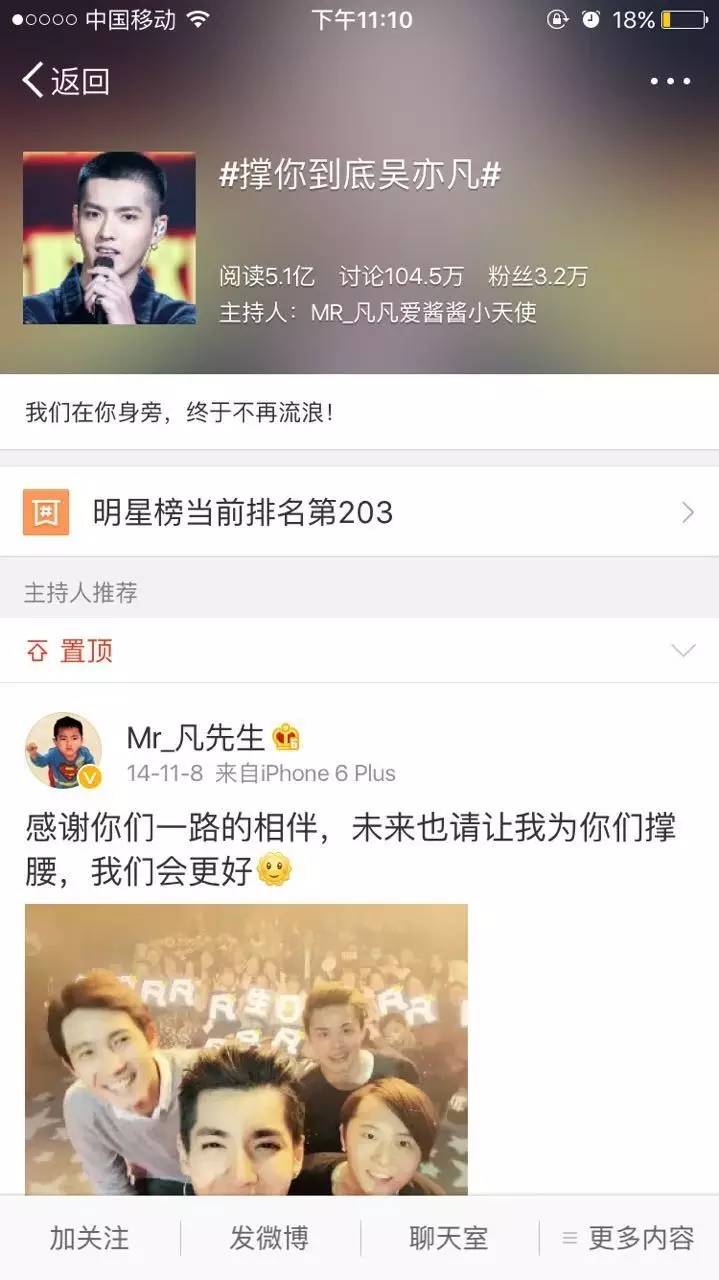The height and width of the screenshot is (1280, 719).
Task: Open Mr_凡先生's avatar
Action: coord(63,751)
